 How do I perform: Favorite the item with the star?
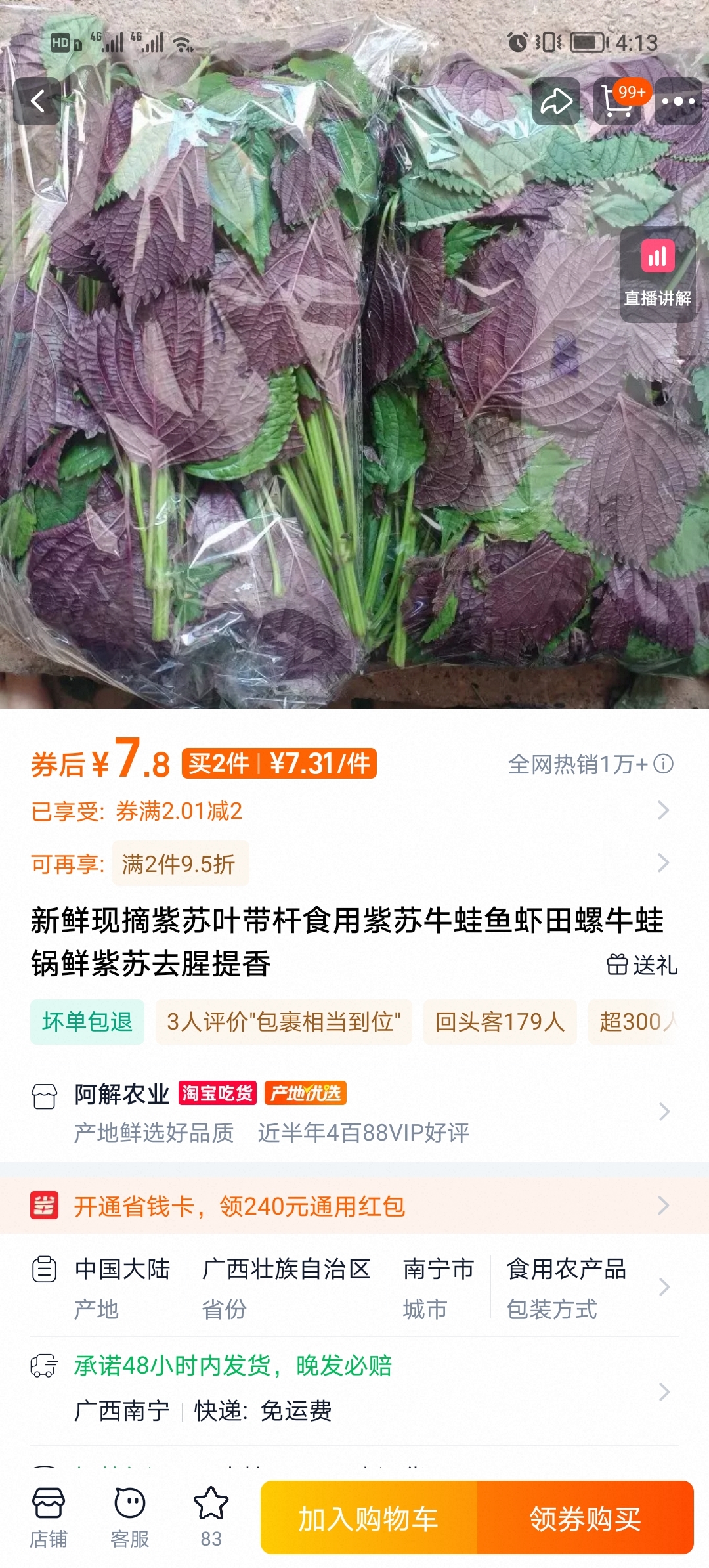(211, 1517)
